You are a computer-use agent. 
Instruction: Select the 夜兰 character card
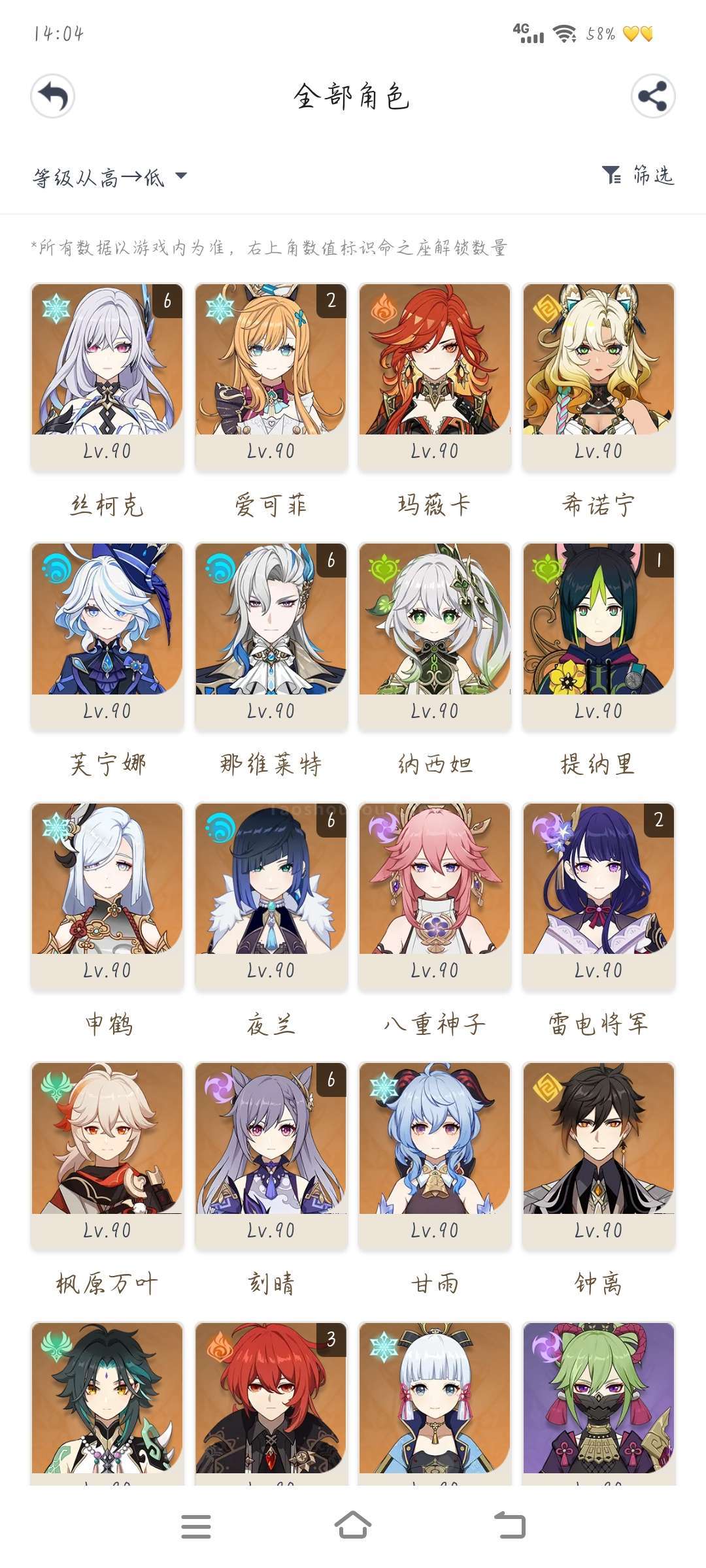point(271,896)
